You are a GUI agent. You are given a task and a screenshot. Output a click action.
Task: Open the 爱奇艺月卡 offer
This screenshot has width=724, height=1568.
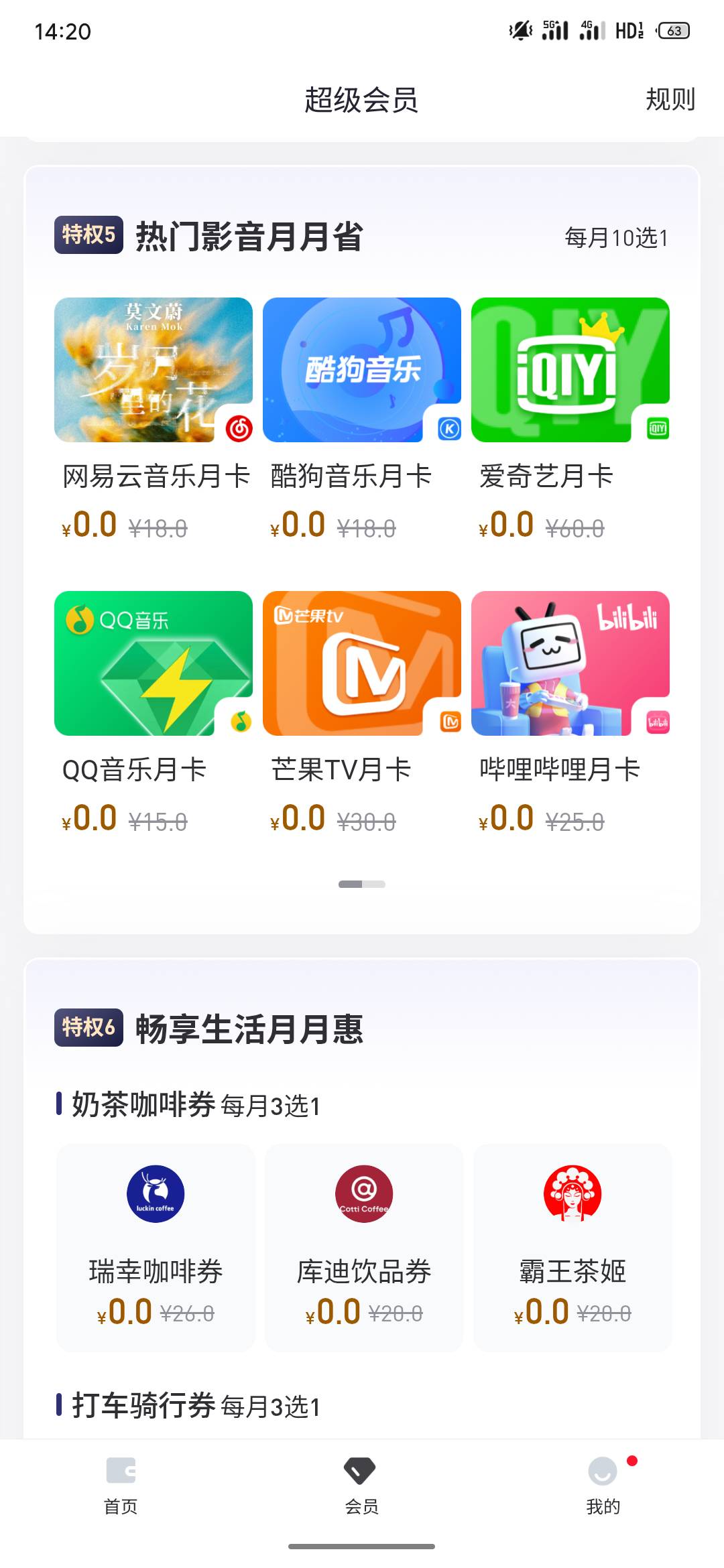[570, 419]
